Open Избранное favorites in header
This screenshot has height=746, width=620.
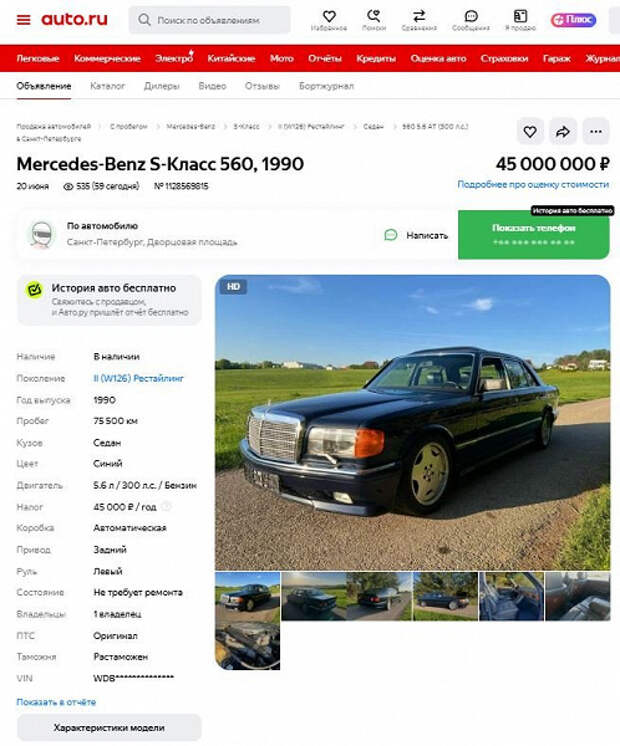[x=329, y=20]
